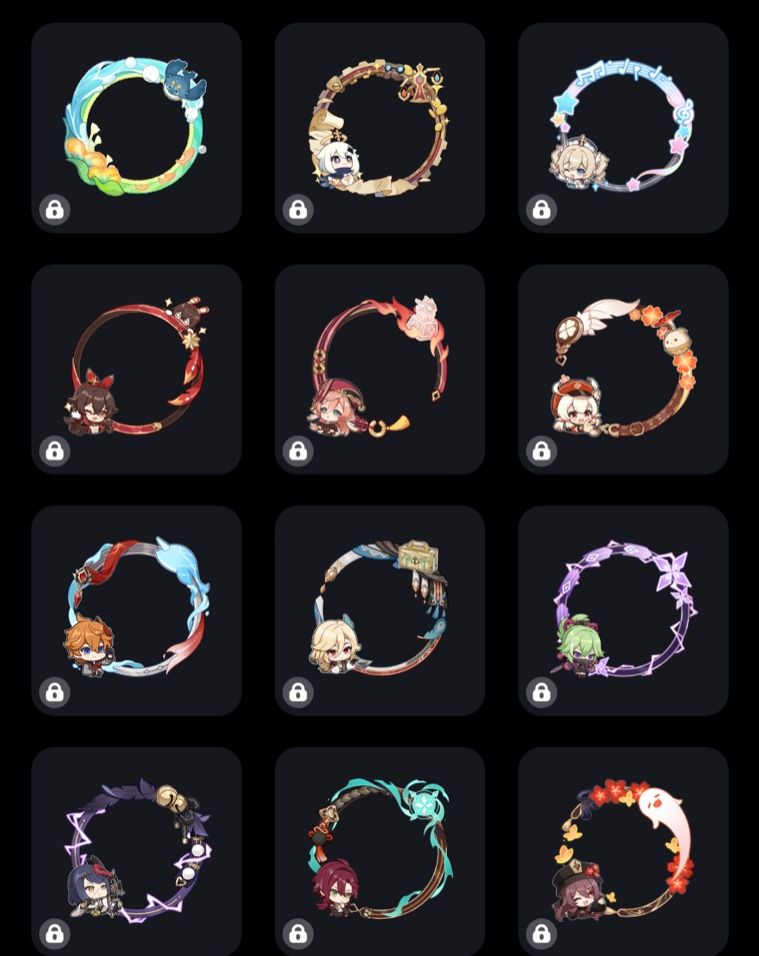
Task: Select the pink-haired Yanfei flame frame
Action: pyautogui.click(x=380, y=369)
